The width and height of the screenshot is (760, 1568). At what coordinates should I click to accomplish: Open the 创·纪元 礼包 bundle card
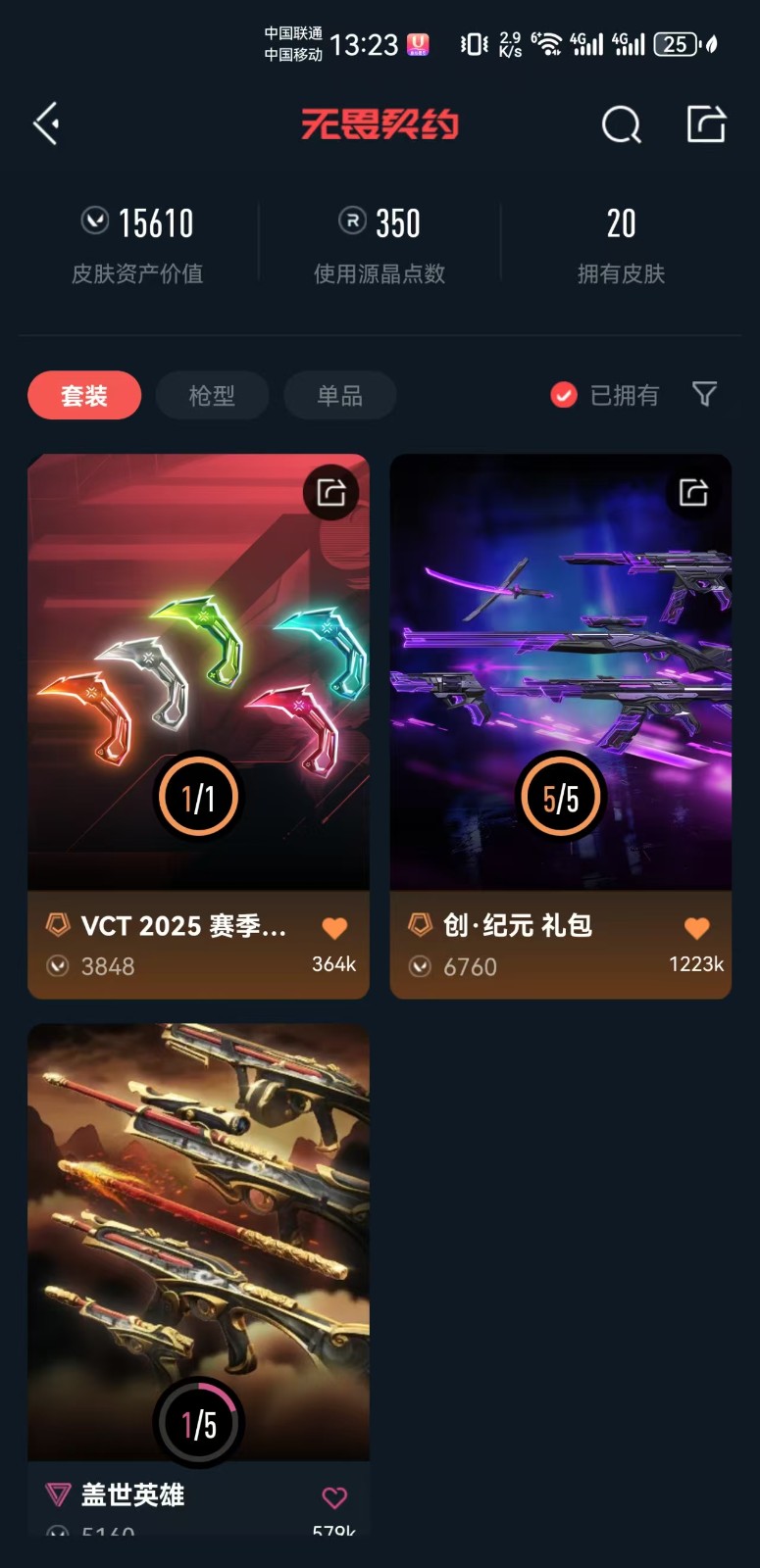click(561, 726)
